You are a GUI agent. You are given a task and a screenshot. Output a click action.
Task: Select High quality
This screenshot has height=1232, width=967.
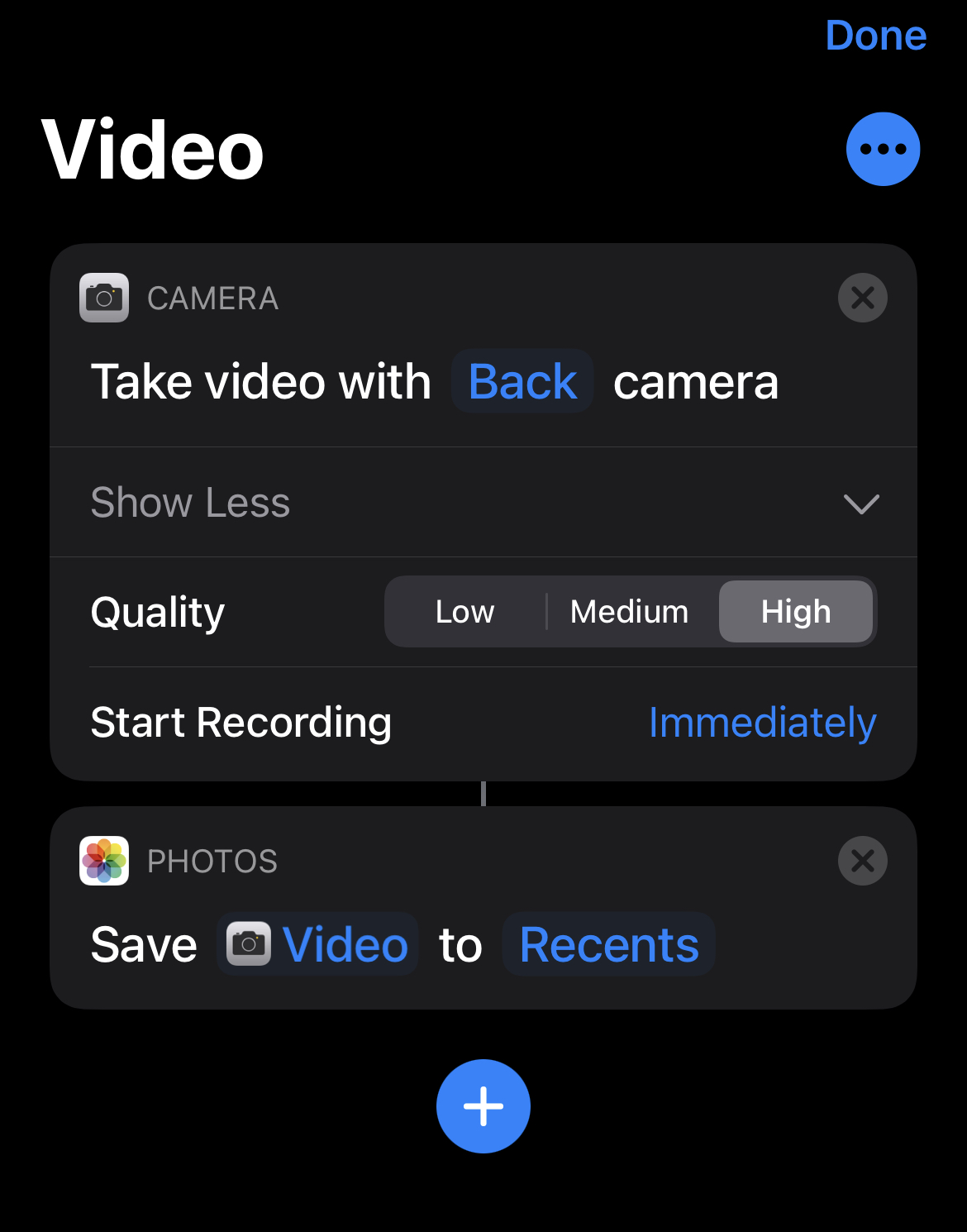pyautogui.click(x=796, y=612)
